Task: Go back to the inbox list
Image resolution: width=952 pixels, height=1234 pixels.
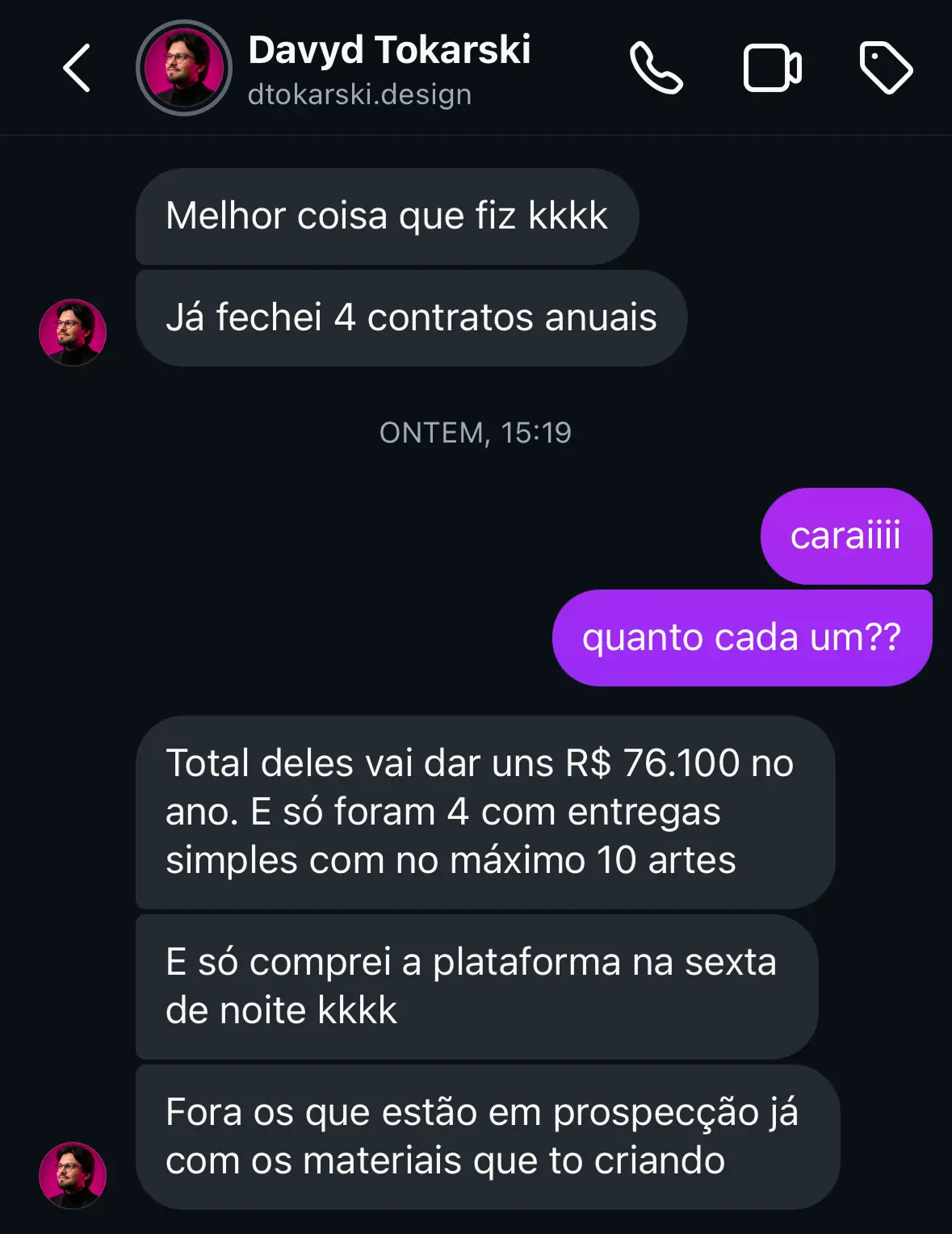Action: pyautogui.click(x=77, y=68)
